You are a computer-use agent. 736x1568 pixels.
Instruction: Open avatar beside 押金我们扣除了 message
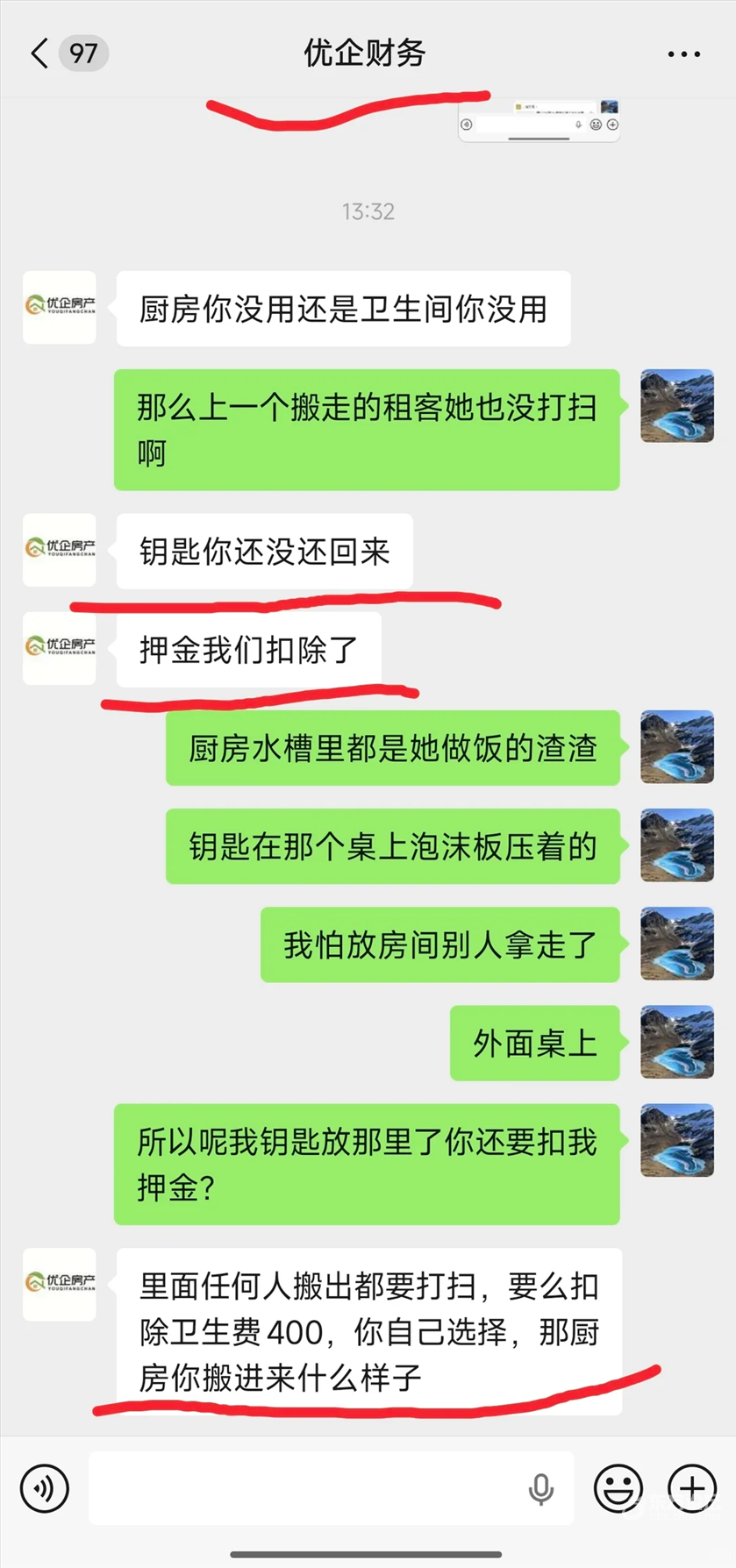(60, 648)
